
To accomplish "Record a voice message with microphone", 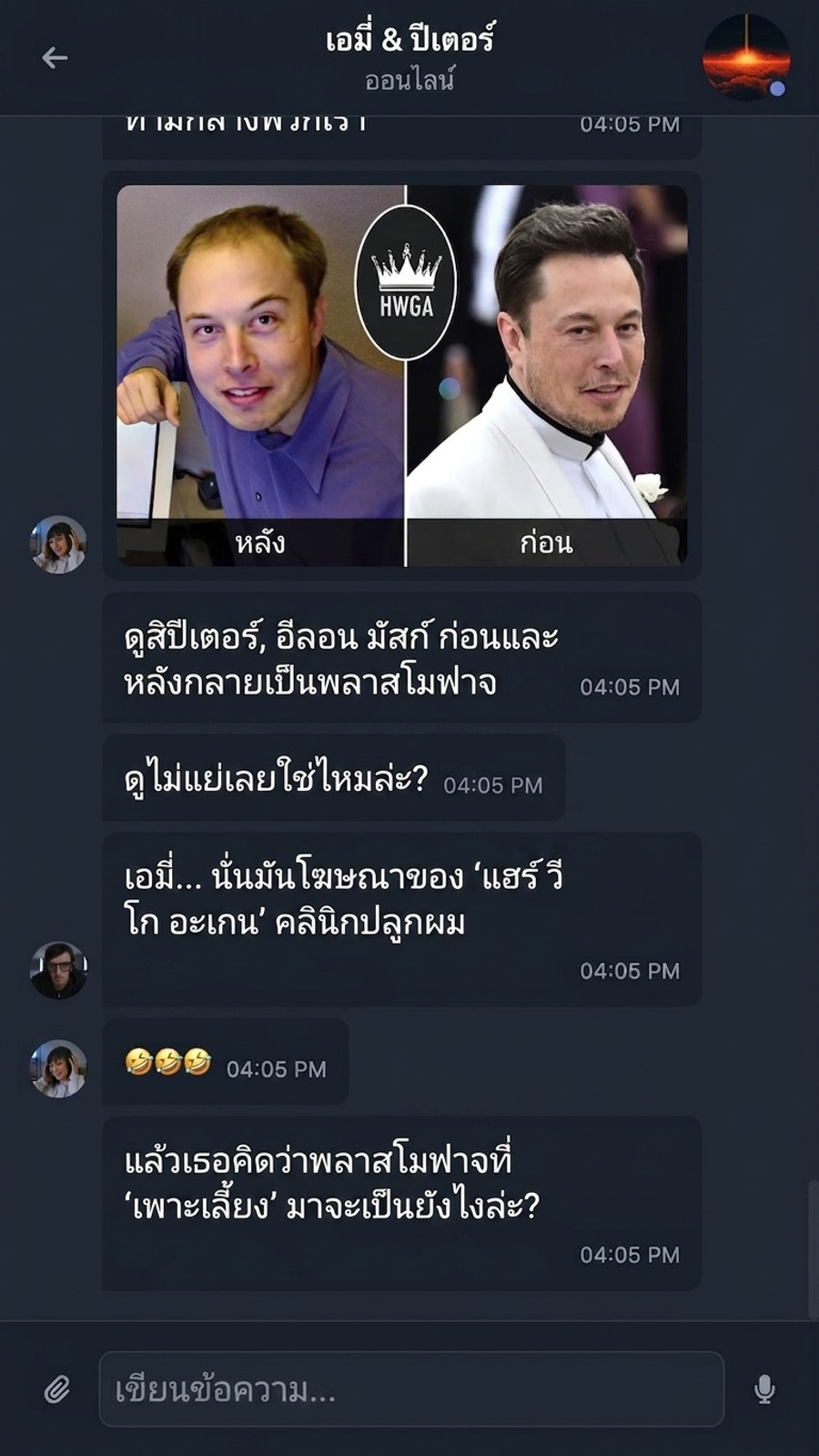I will tap(764, 1390).
